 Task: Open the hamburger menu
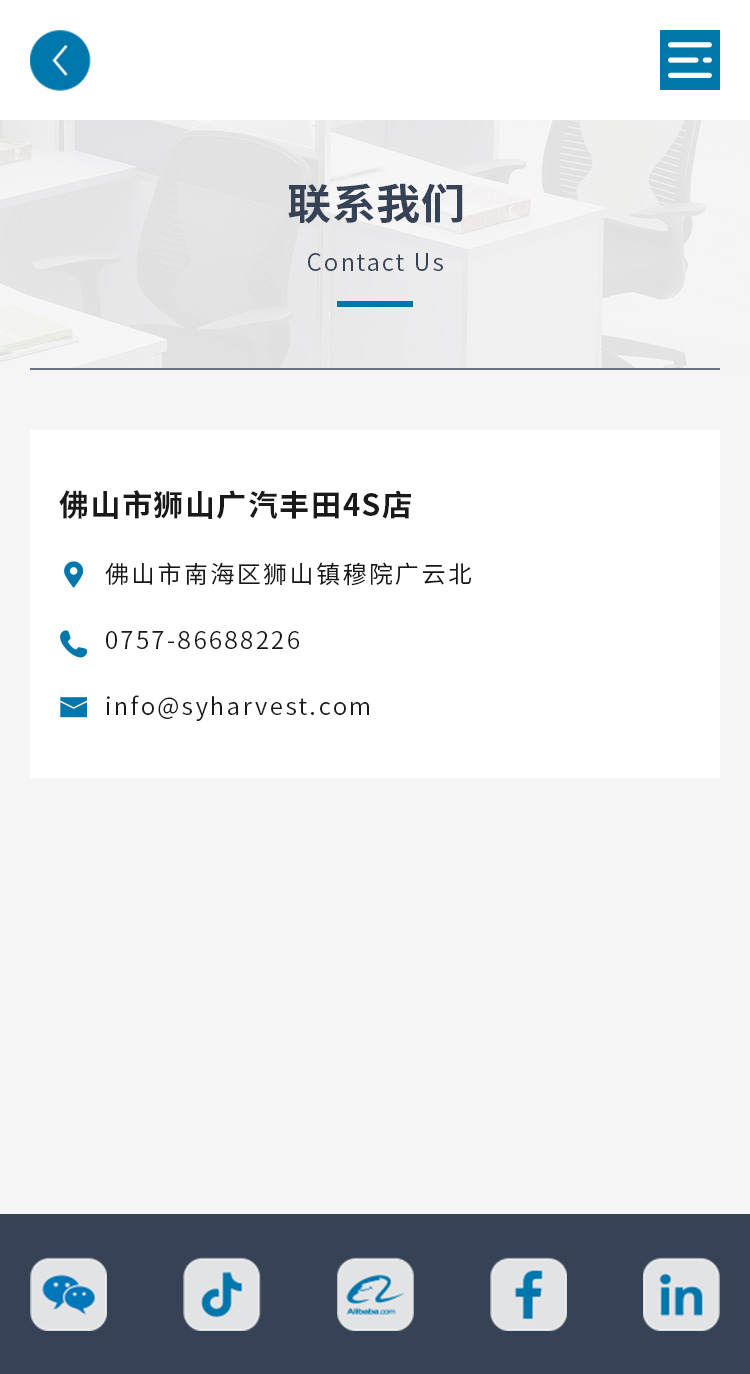[689, 60]
